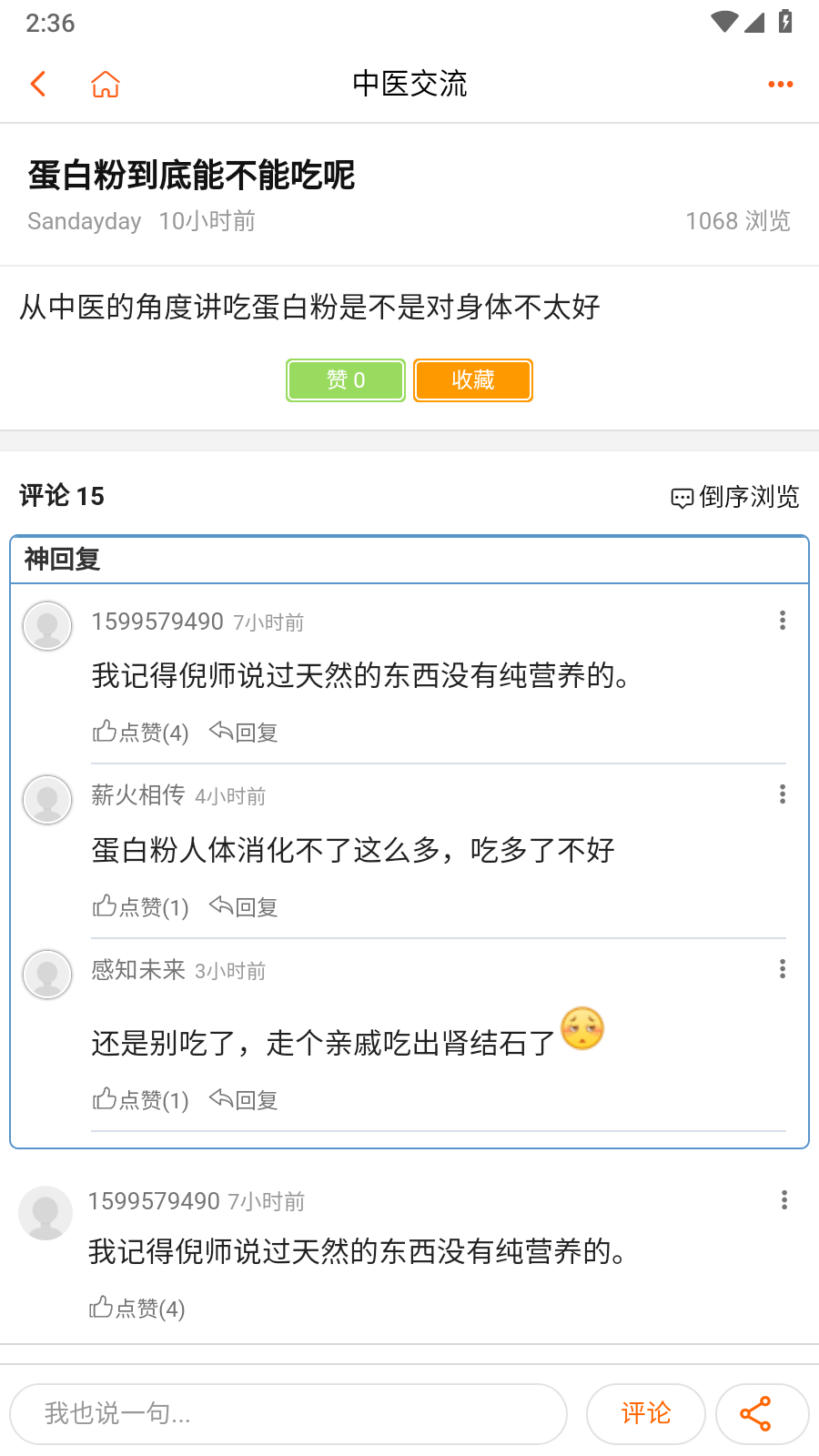Toggle 点赞(1) on 感知未来's comment
The height and width of the screenshot is (1456, 819).
(x=139, y=1099)
